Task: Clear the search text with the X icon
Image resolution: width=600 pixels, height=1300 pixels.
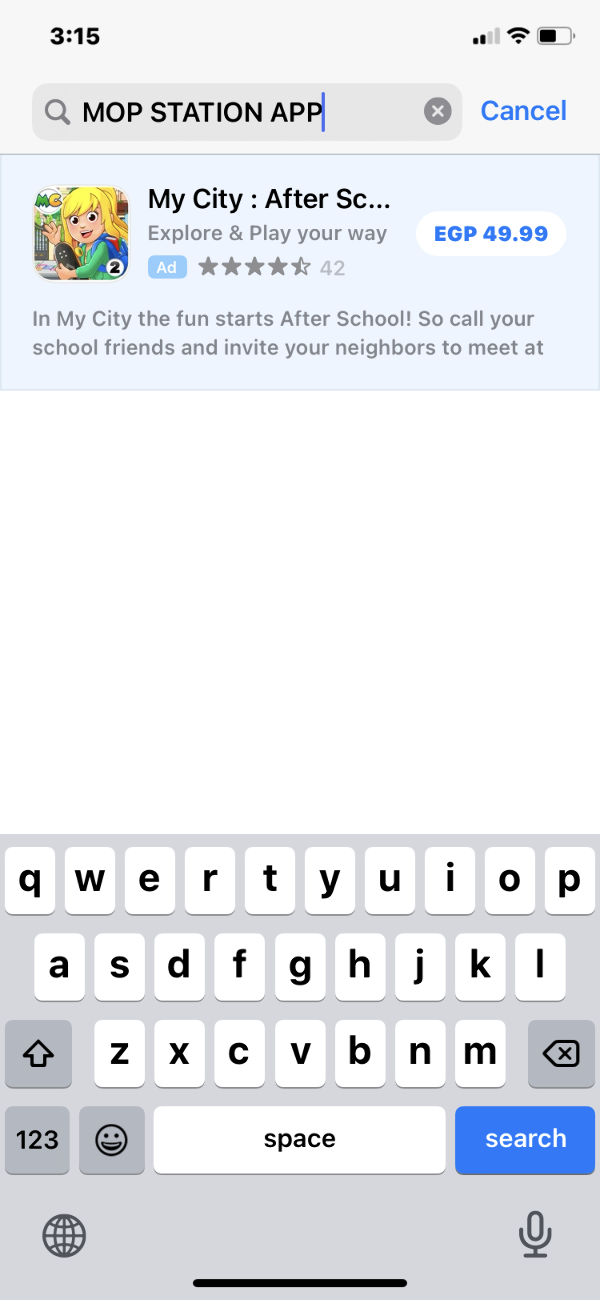Action: (x=437, y=111)
